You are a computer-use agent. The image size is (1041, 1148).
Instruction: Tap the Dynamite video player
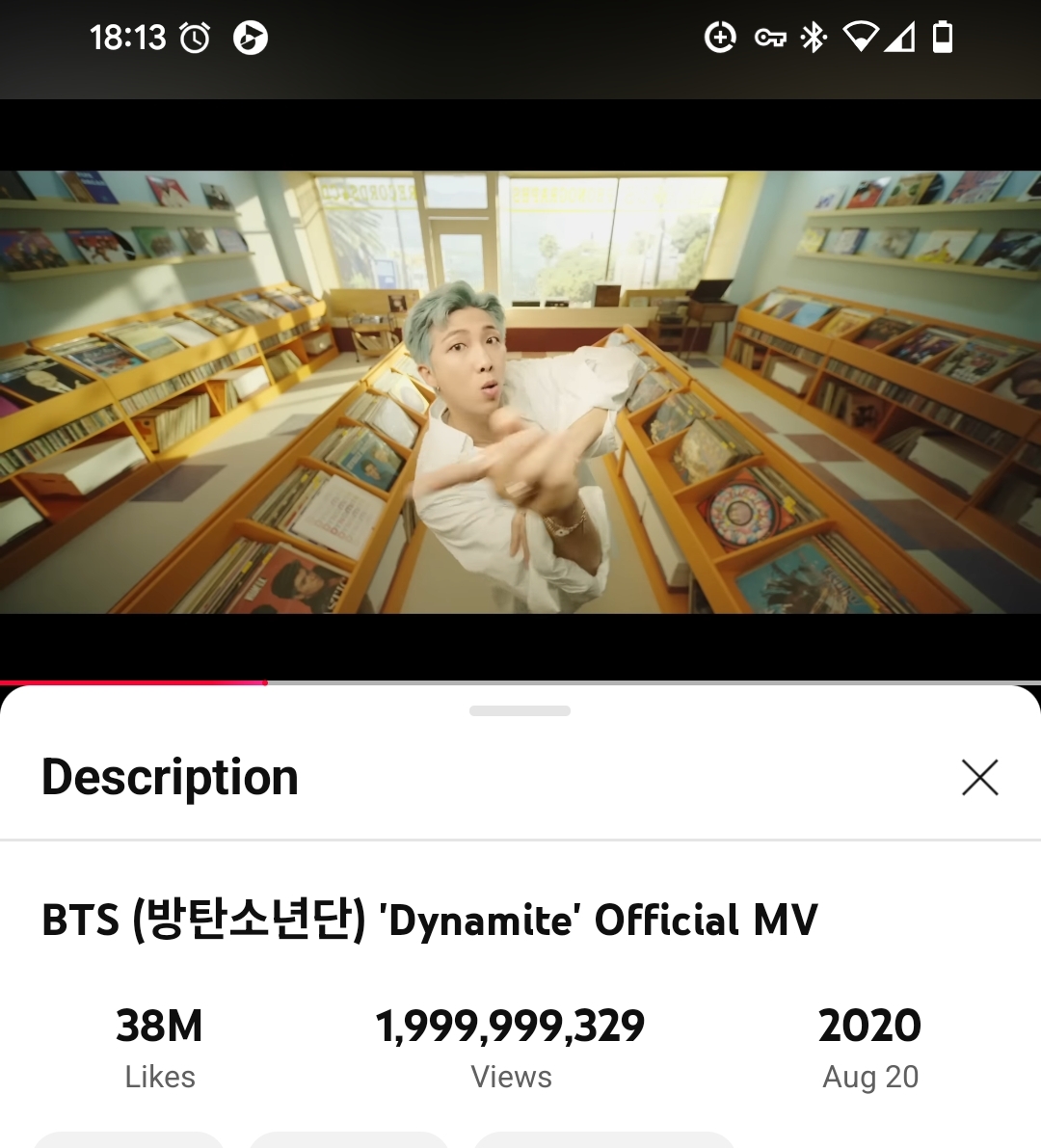coord(520,391)
